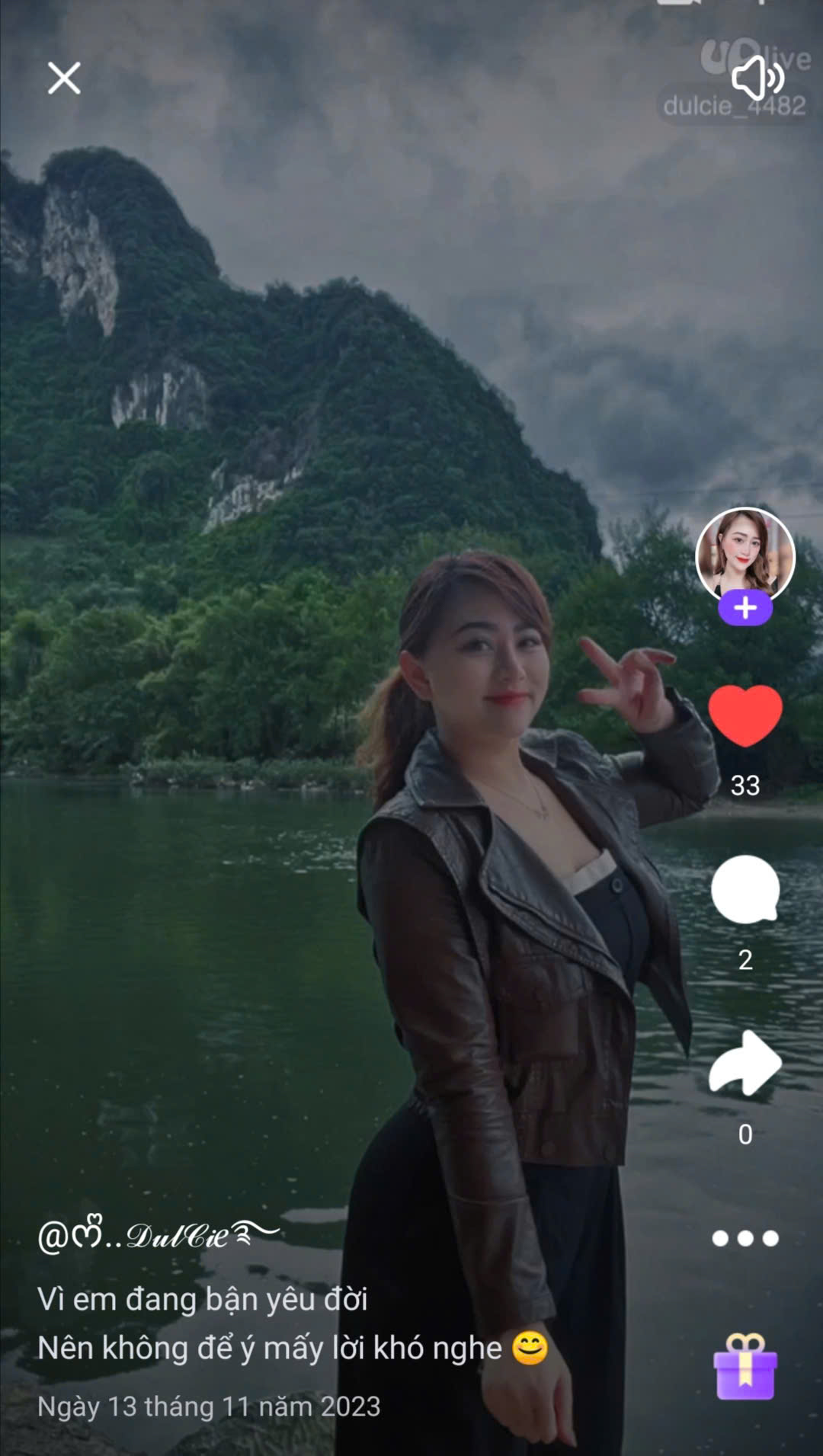Screen dimensions: 823x1456
Task: Share this video
Action: pos(745,1063)
